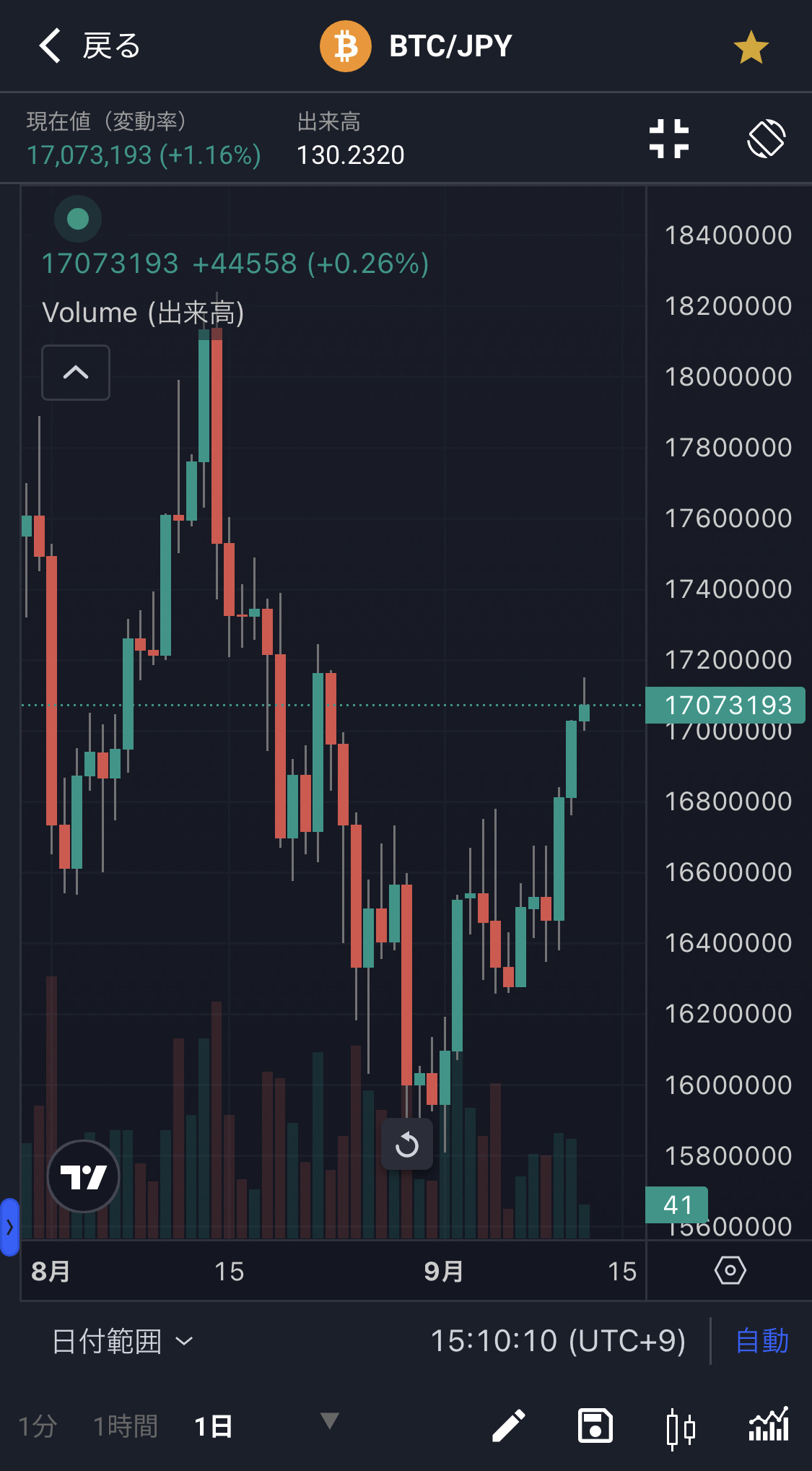The image size is (812, 1471).
Task: Open the drawing pencil tool
Action: click(509, 1426)
